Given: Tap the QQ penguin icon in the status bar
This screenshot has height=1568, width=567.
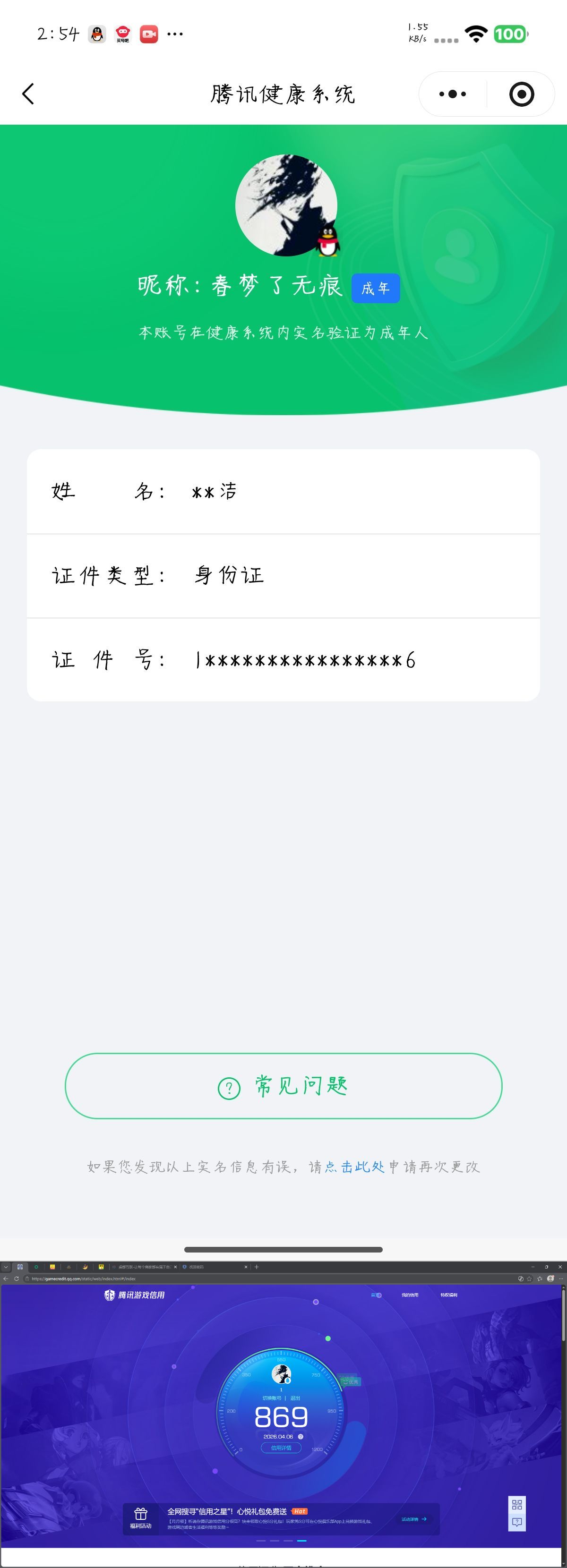Looking at the screenshot, I should tap(97, 34).
